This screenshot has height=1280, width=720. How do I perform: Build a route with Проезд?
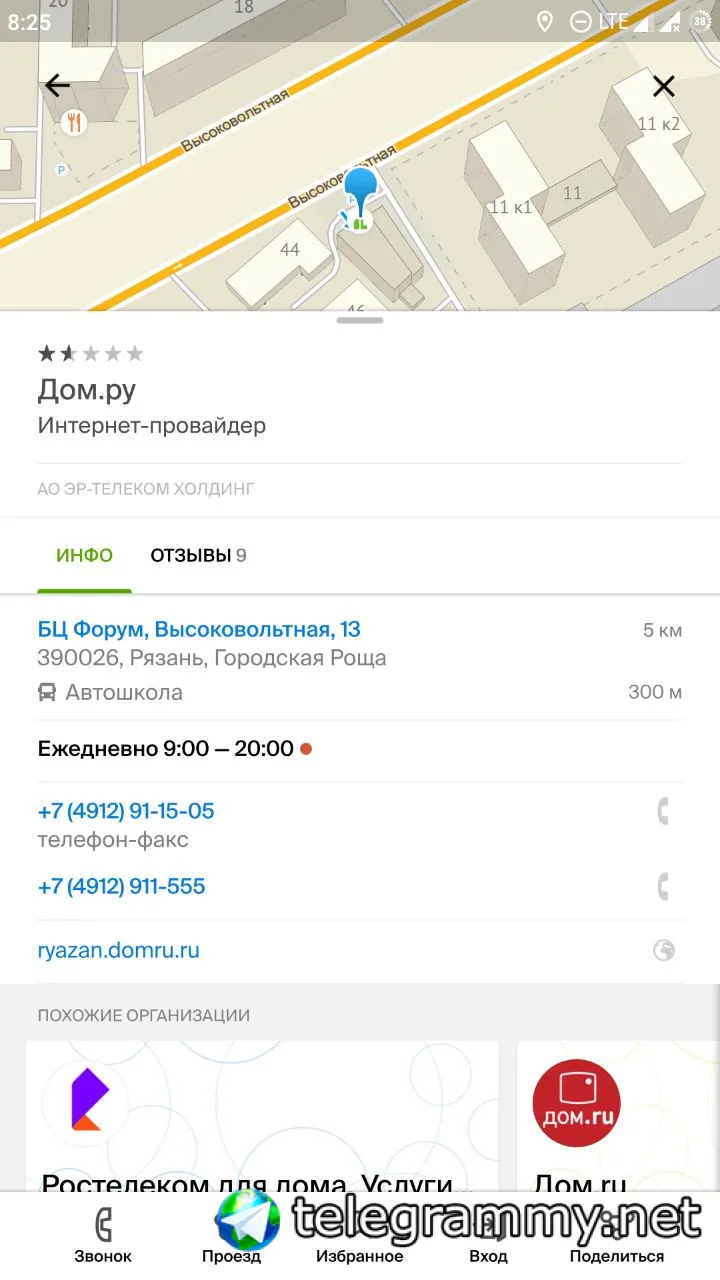[x=231, y=1236]
